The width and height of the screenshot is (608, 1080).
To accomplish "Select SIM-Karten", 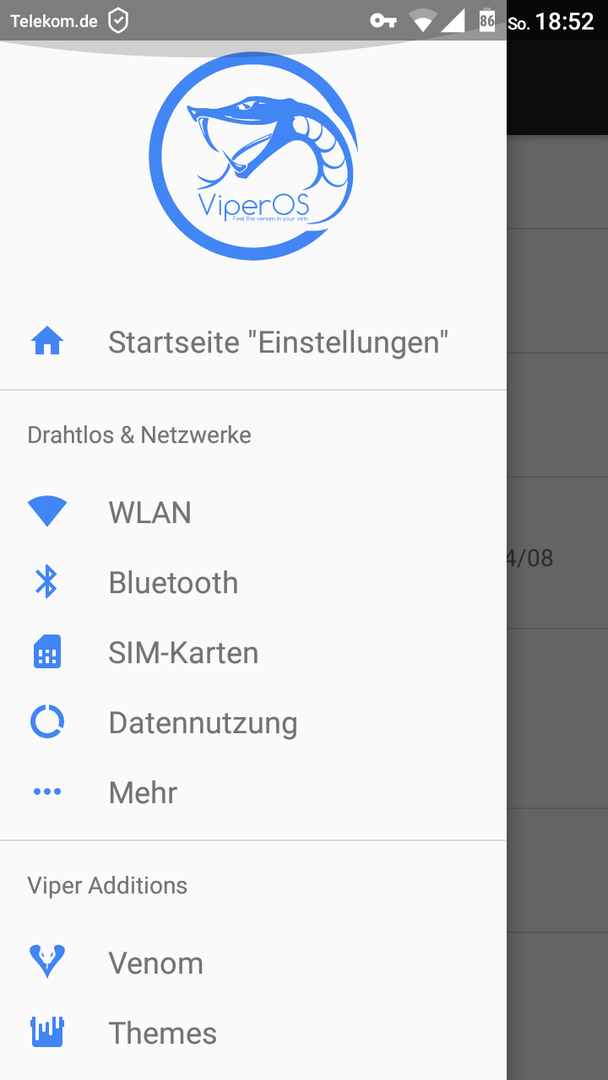I will coord(253,653).
